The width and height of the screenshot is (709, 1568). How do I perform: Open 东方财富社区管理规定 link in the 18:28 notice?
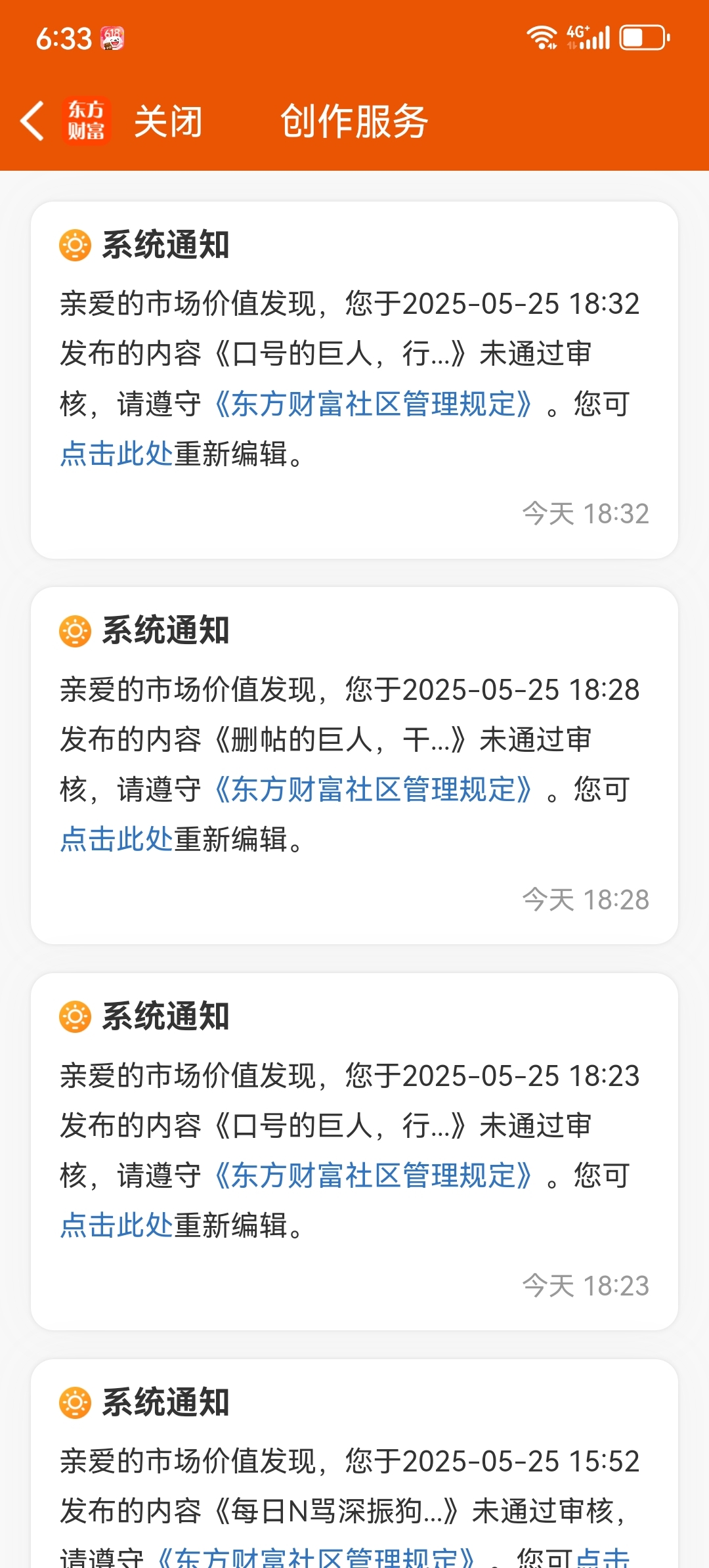point(374,790)
